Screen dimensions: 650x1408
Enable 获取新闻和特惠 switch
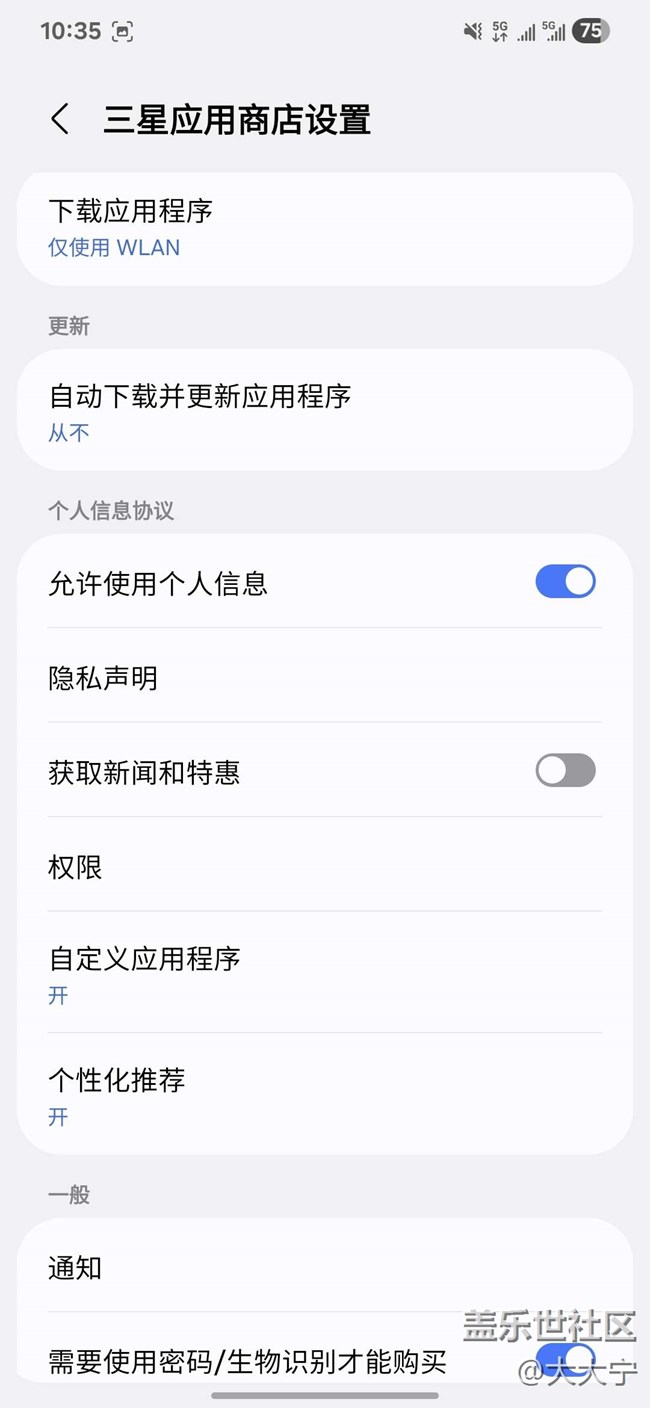(565, 771)
